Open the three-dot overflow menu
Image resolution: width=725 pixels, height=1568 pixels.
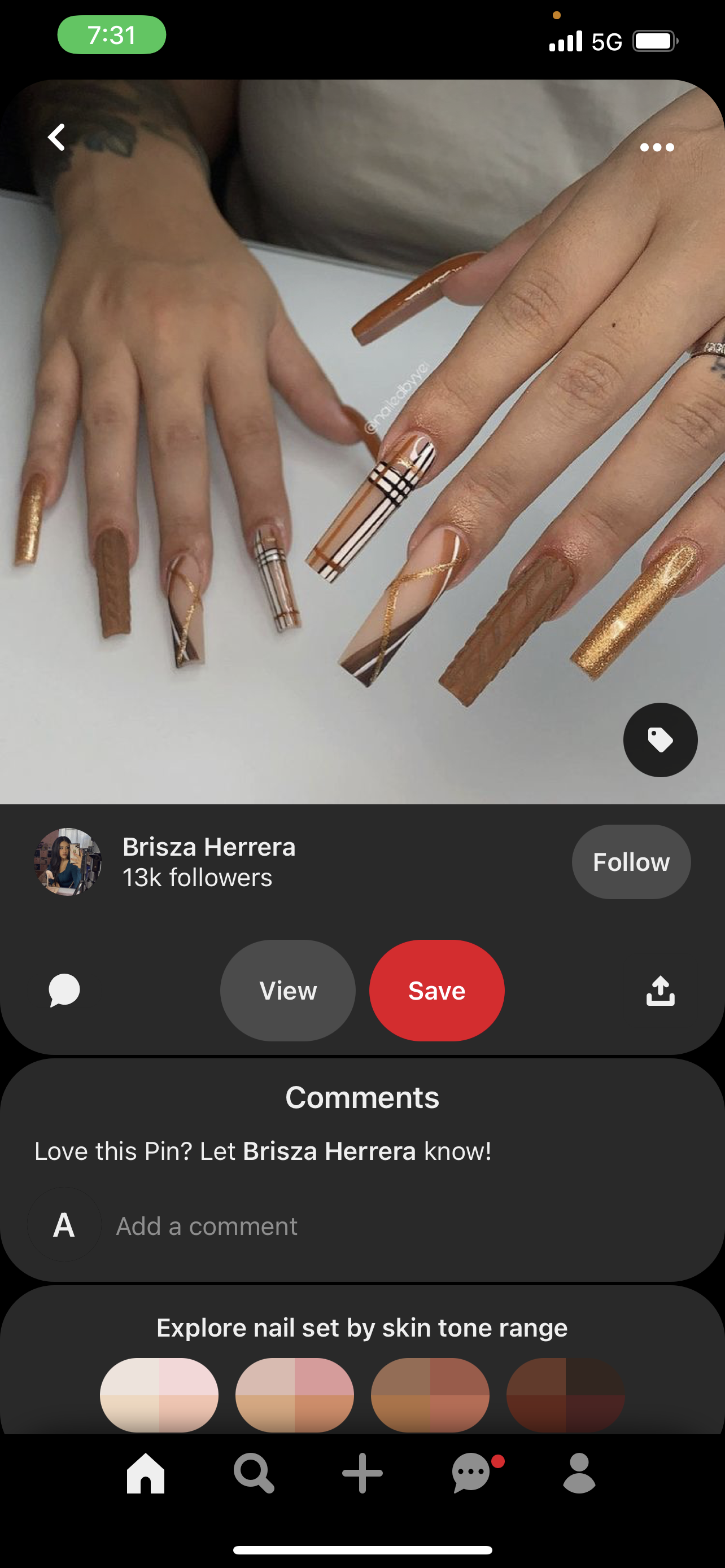pyautogui.click(x=657, y=147)
